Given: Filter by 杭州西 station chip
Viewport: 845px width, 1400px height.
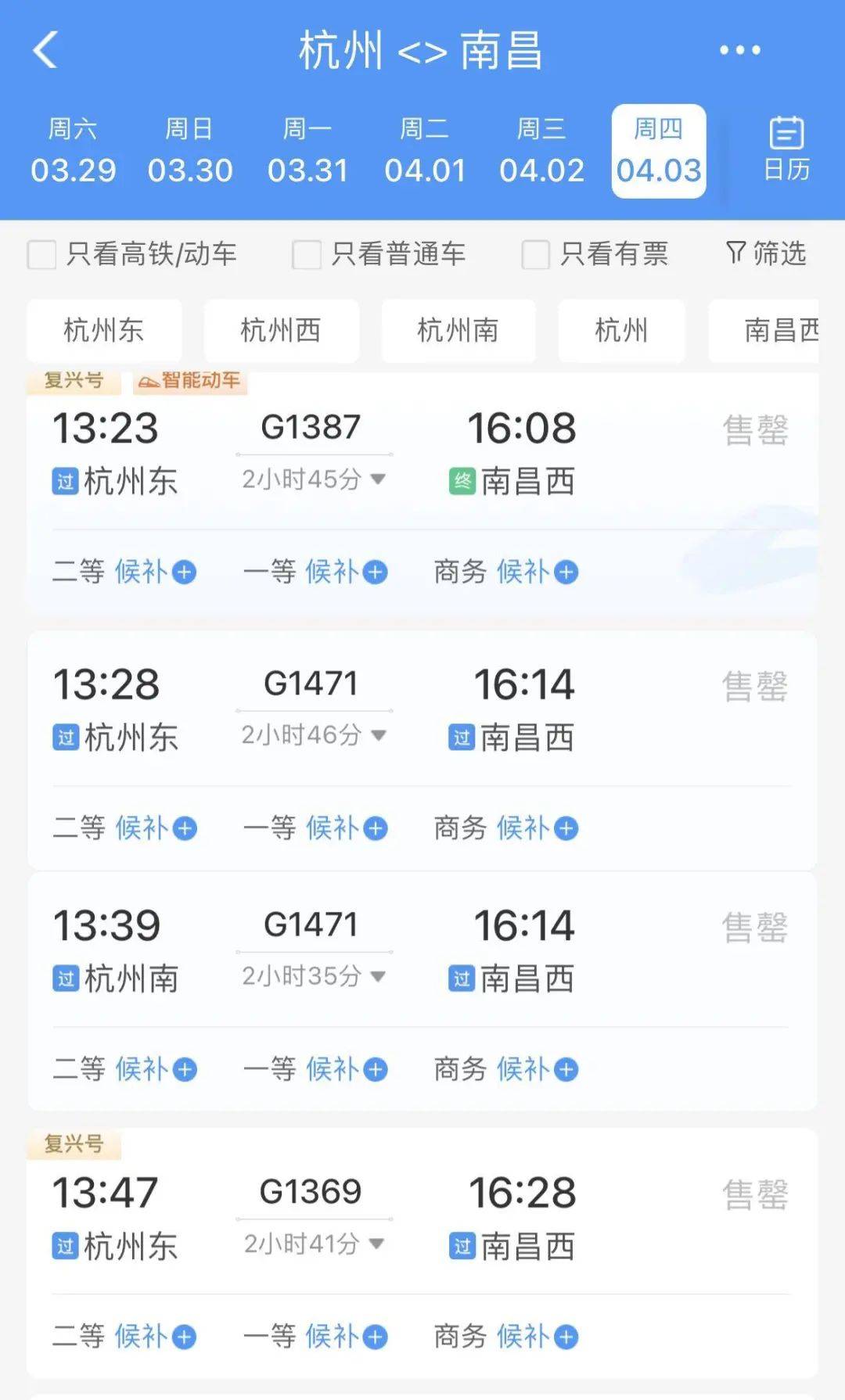Looking at the screenshot, I should (x=281, y=330).
